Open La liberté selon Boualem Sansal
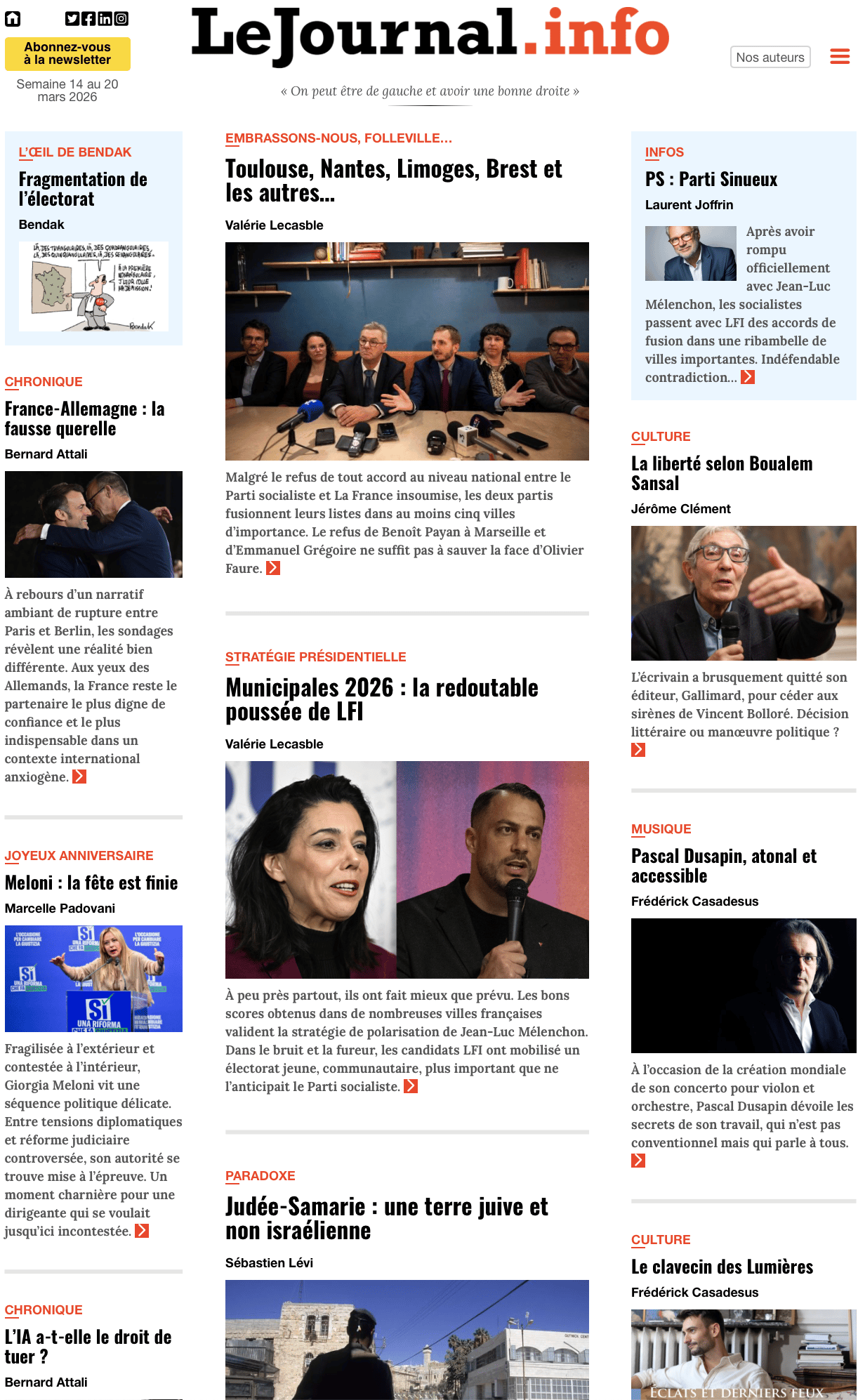 coord(721,473)
